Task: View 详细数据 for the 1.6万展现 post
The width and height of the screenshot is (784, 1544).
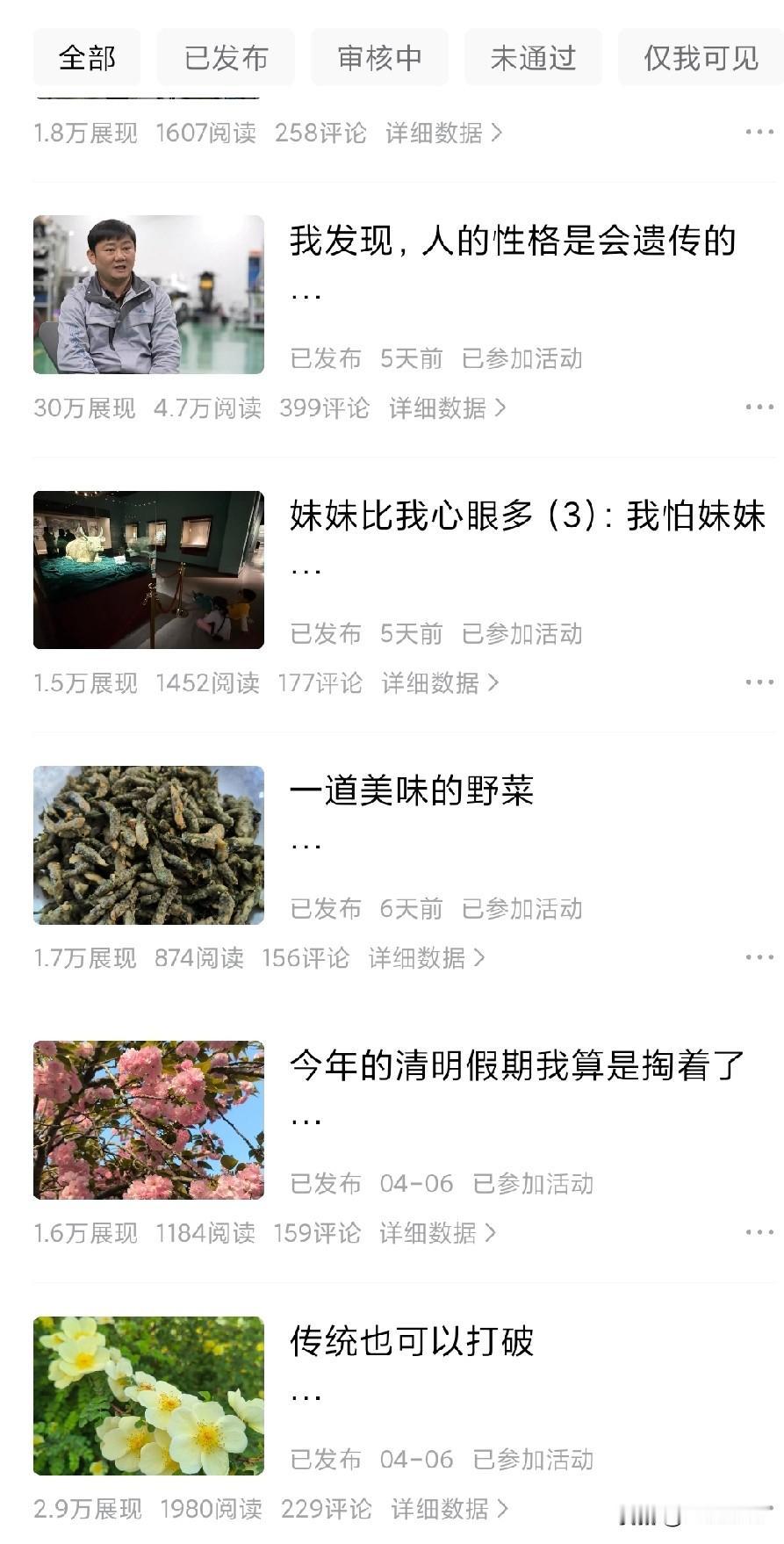Action: click(x=437, y=1232)
